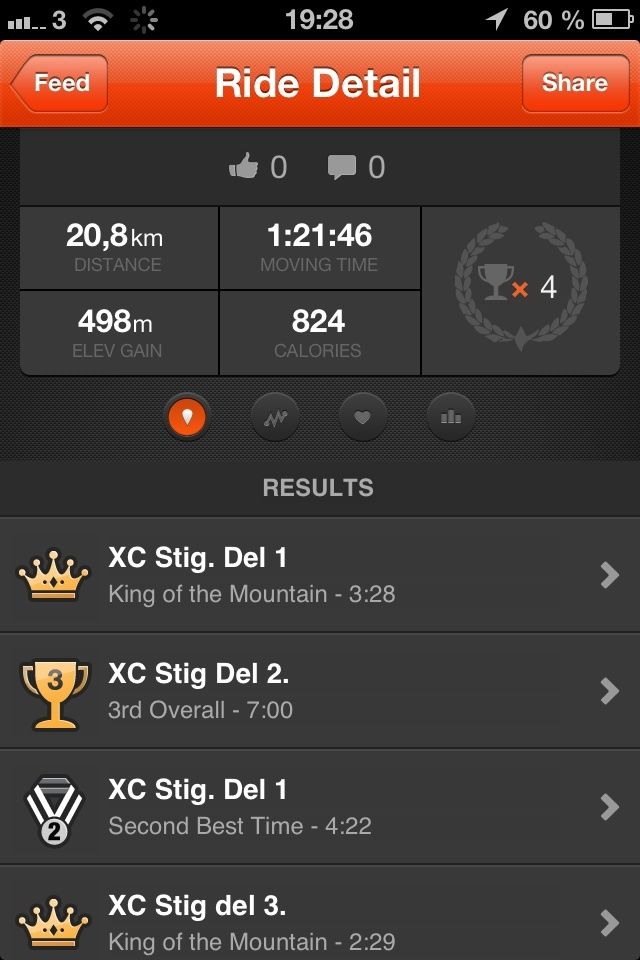
Task: Switch to the bar chart tab
Action: pyautogui.click(x=451, y=417)
